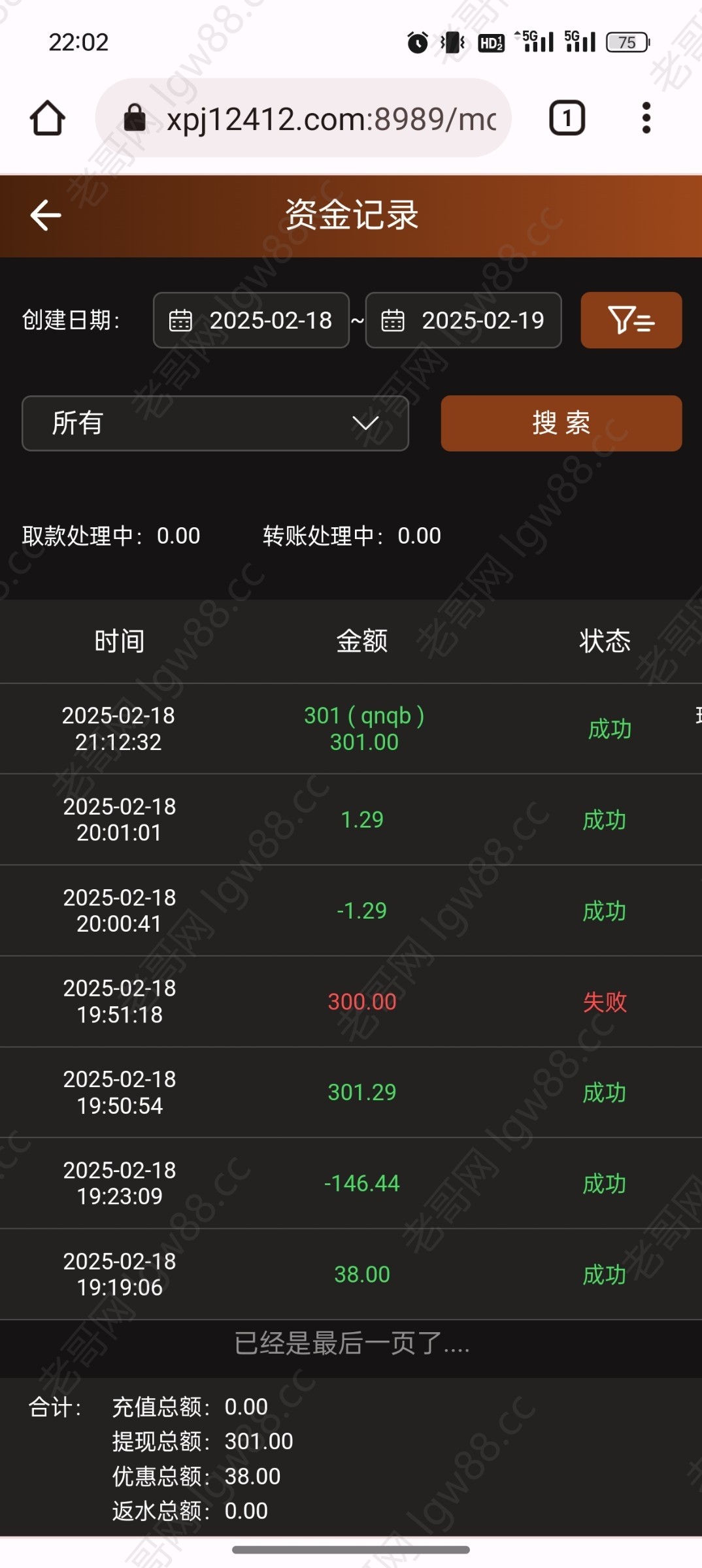Open the 19:23:09 record of -146.44

351,1183
